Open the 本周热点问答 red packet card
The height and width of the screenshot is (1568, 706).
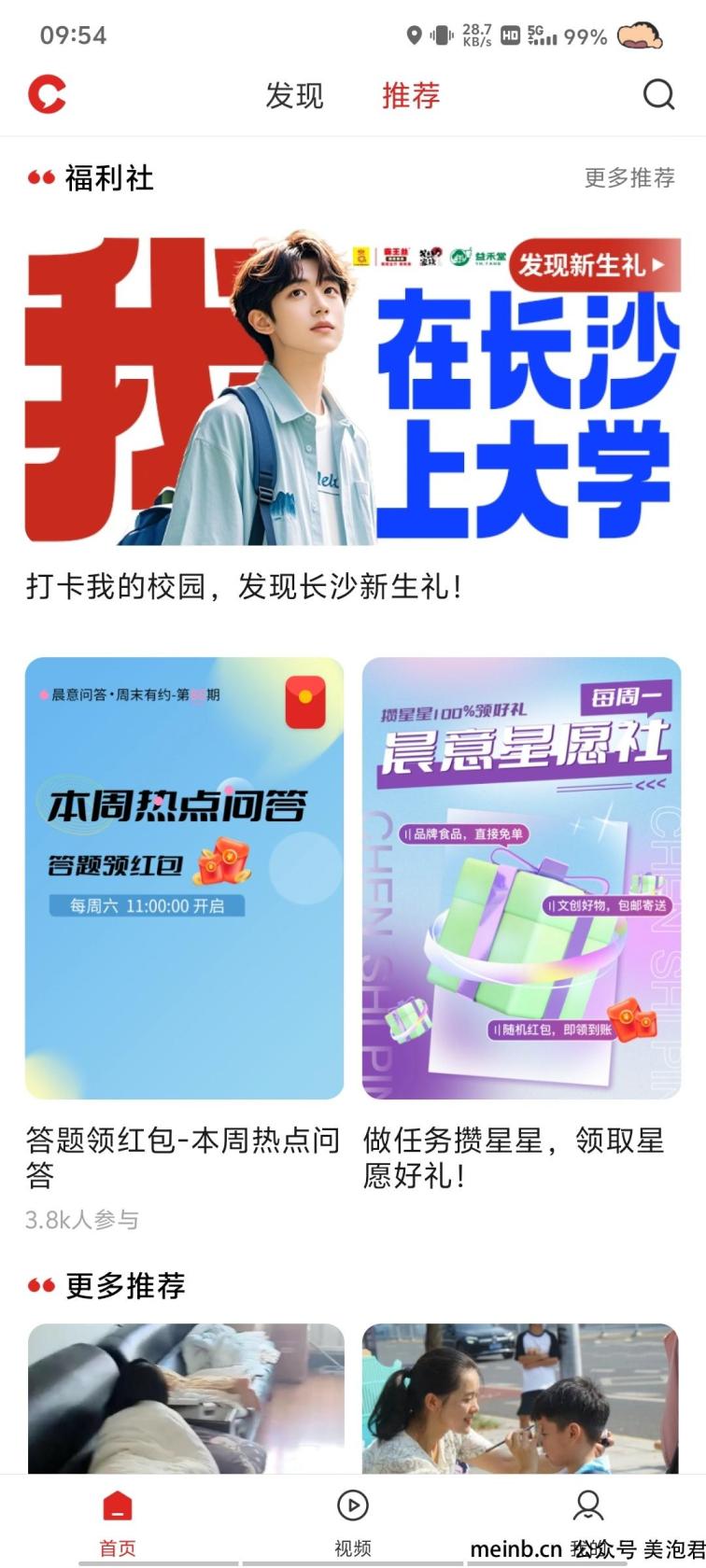coord(184,878)
